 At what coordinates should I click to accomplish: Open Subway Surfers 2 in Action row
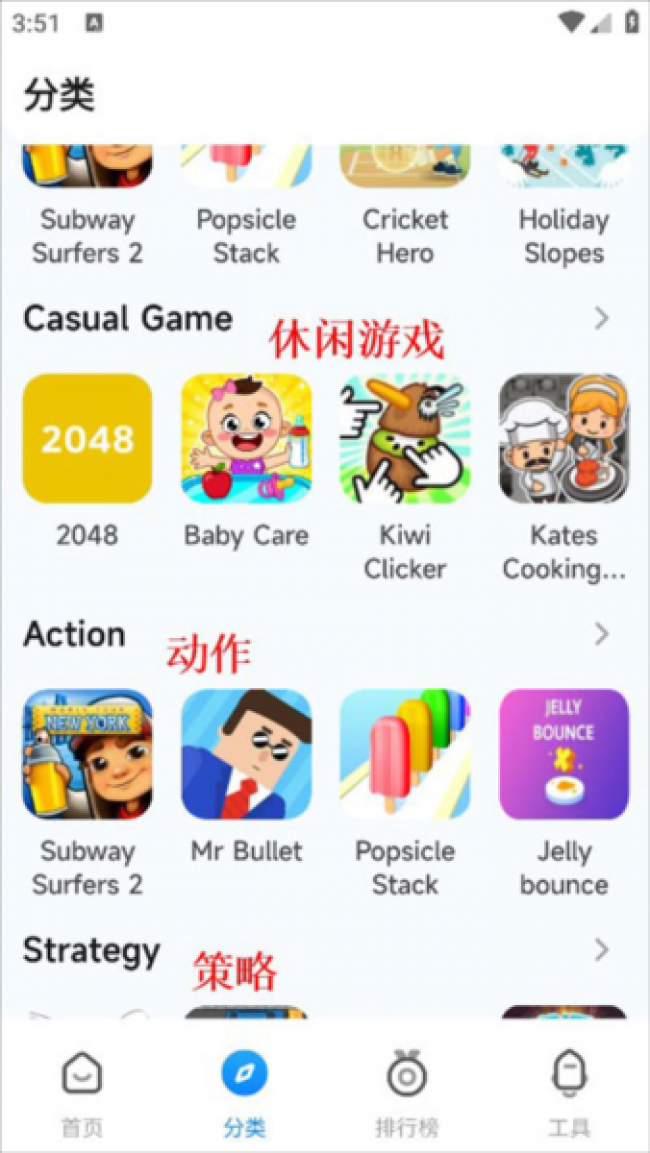pyautogui.click(x=87, y=754)
